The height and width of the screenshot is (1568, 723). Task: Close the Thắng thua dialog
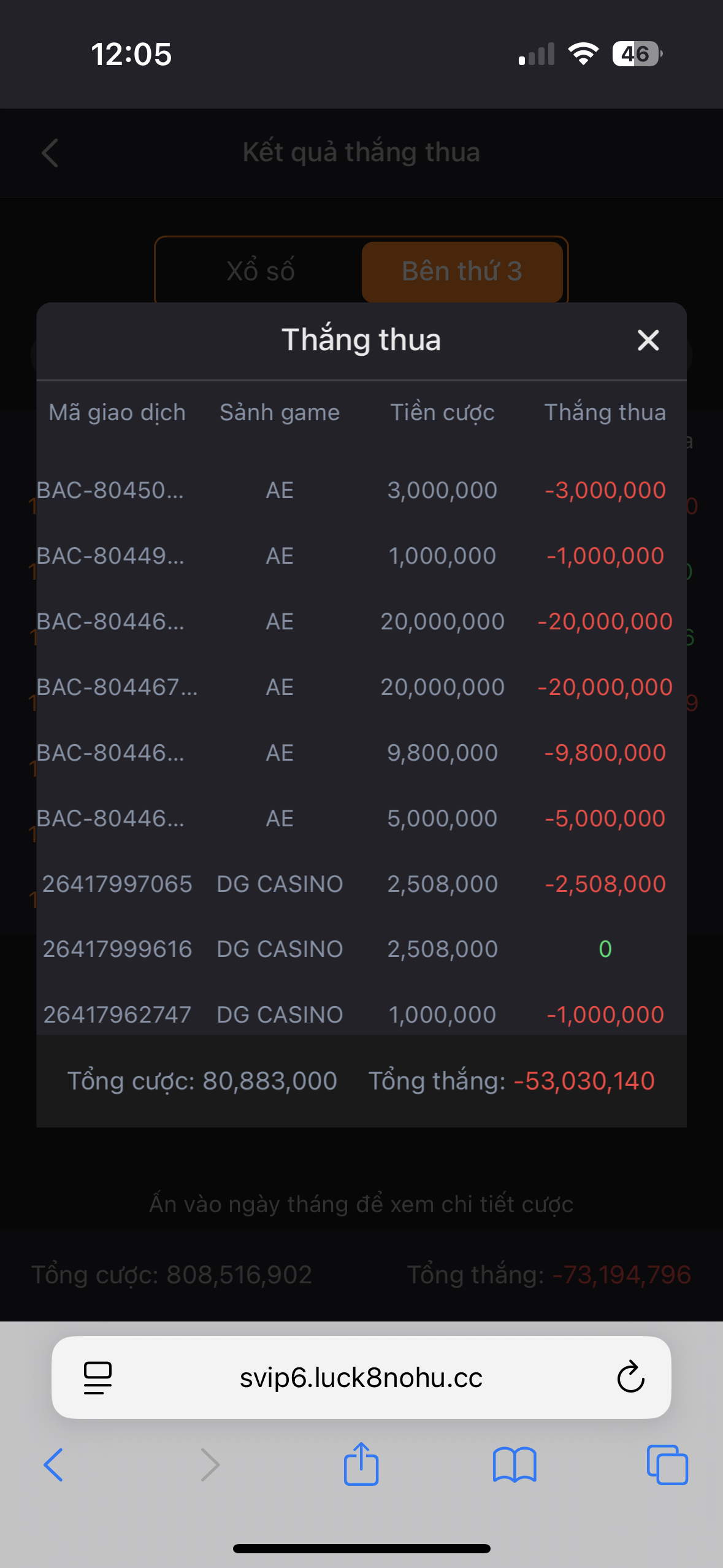click(x=648, y=340)
